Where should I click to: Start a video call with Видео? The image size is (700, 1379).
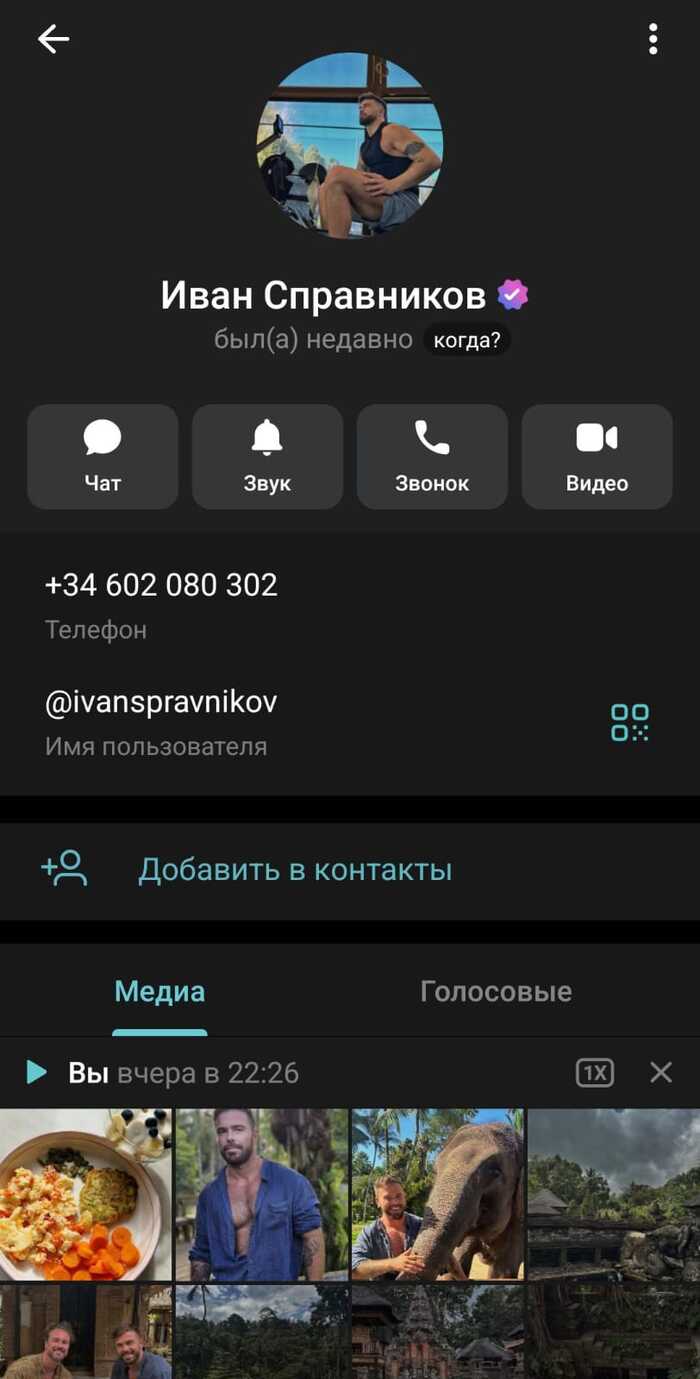(x=597, y=457)
